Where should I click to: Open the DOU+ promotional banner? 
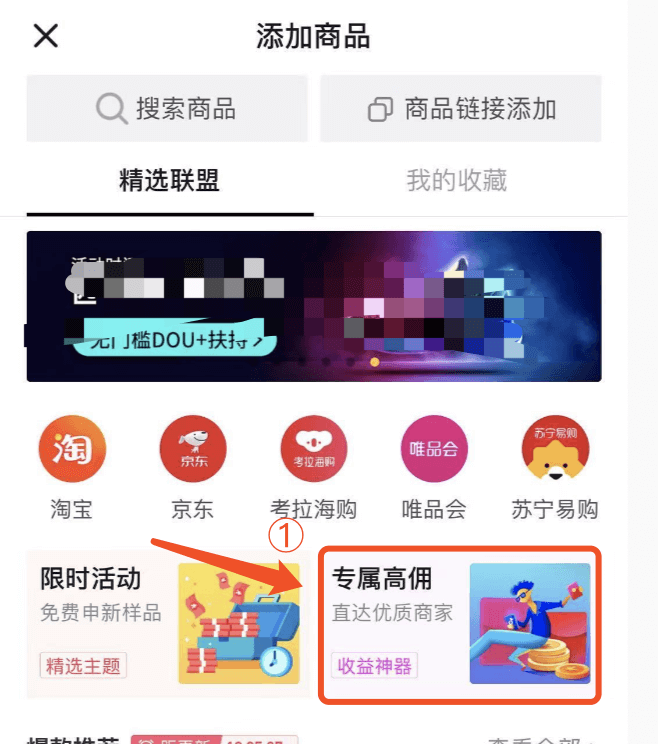pyautogui.click(x=314, y=306)
